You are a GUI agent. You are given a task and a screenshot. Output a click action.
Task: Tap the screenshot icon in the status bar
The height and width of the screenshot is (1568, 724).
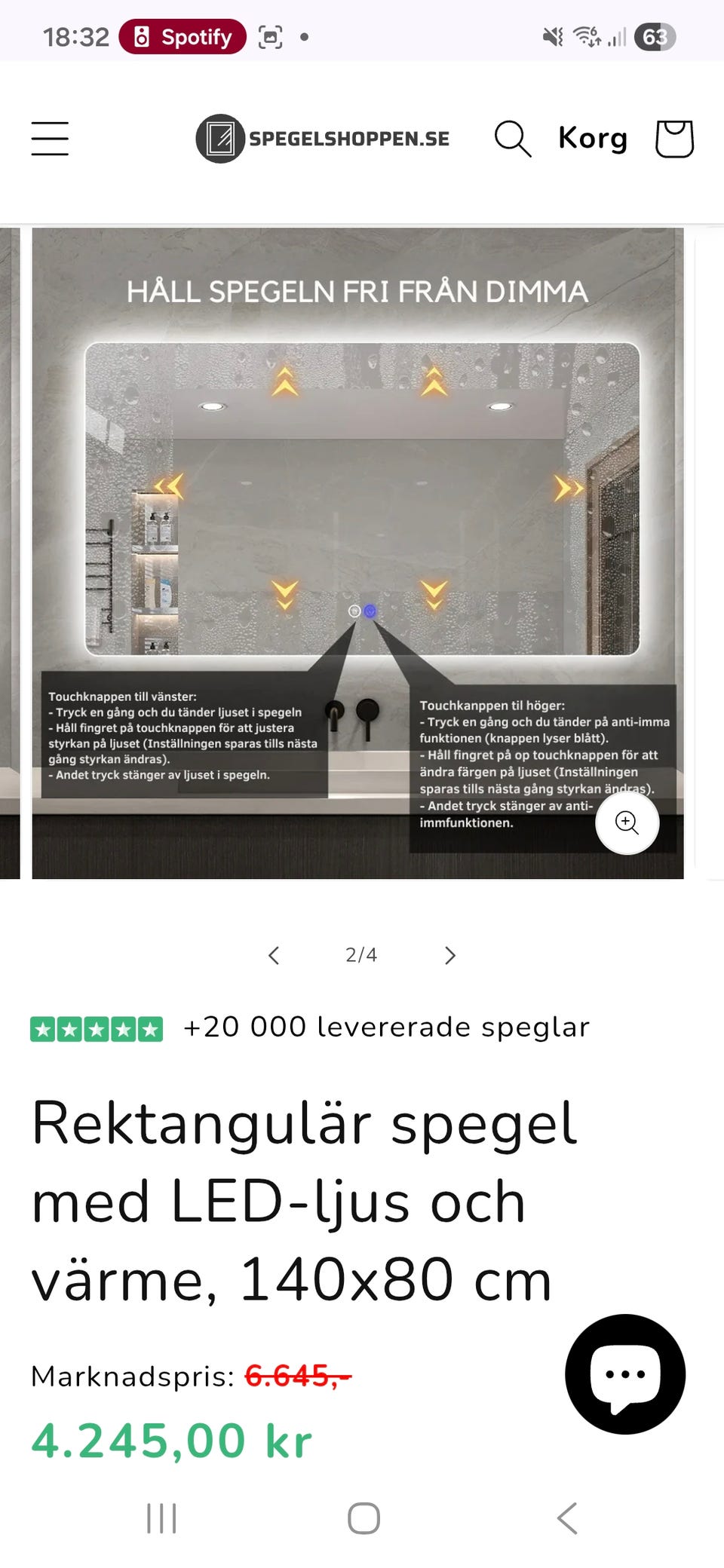pyautogui.click(x=270, y=35)
